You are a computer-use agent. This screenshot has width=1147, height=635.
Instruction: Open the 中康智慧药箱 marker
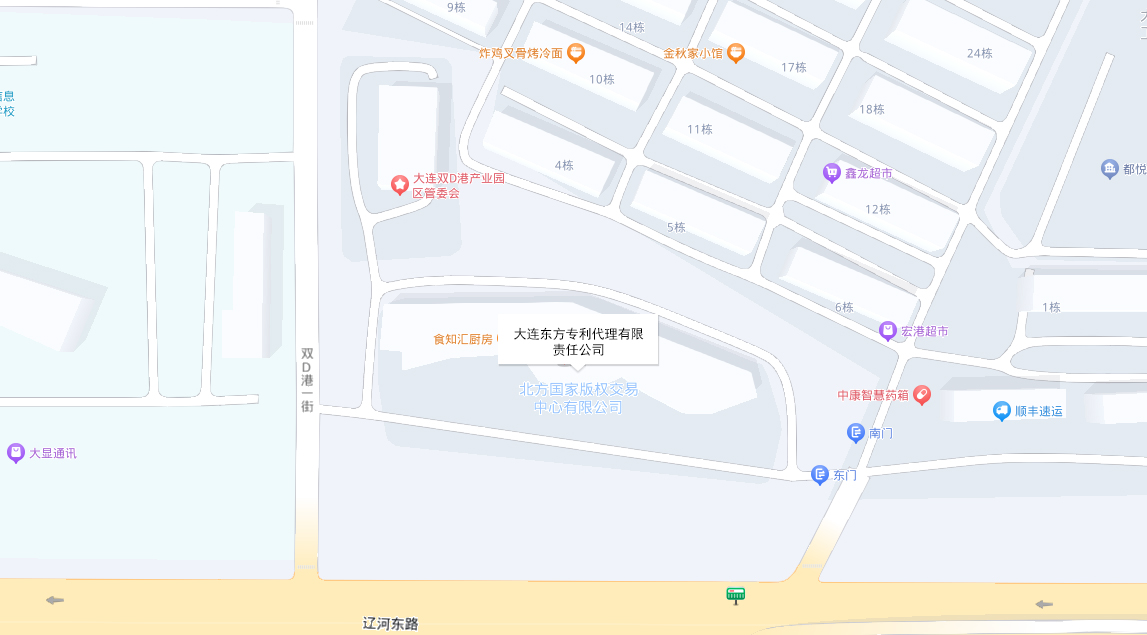(922, 396)
